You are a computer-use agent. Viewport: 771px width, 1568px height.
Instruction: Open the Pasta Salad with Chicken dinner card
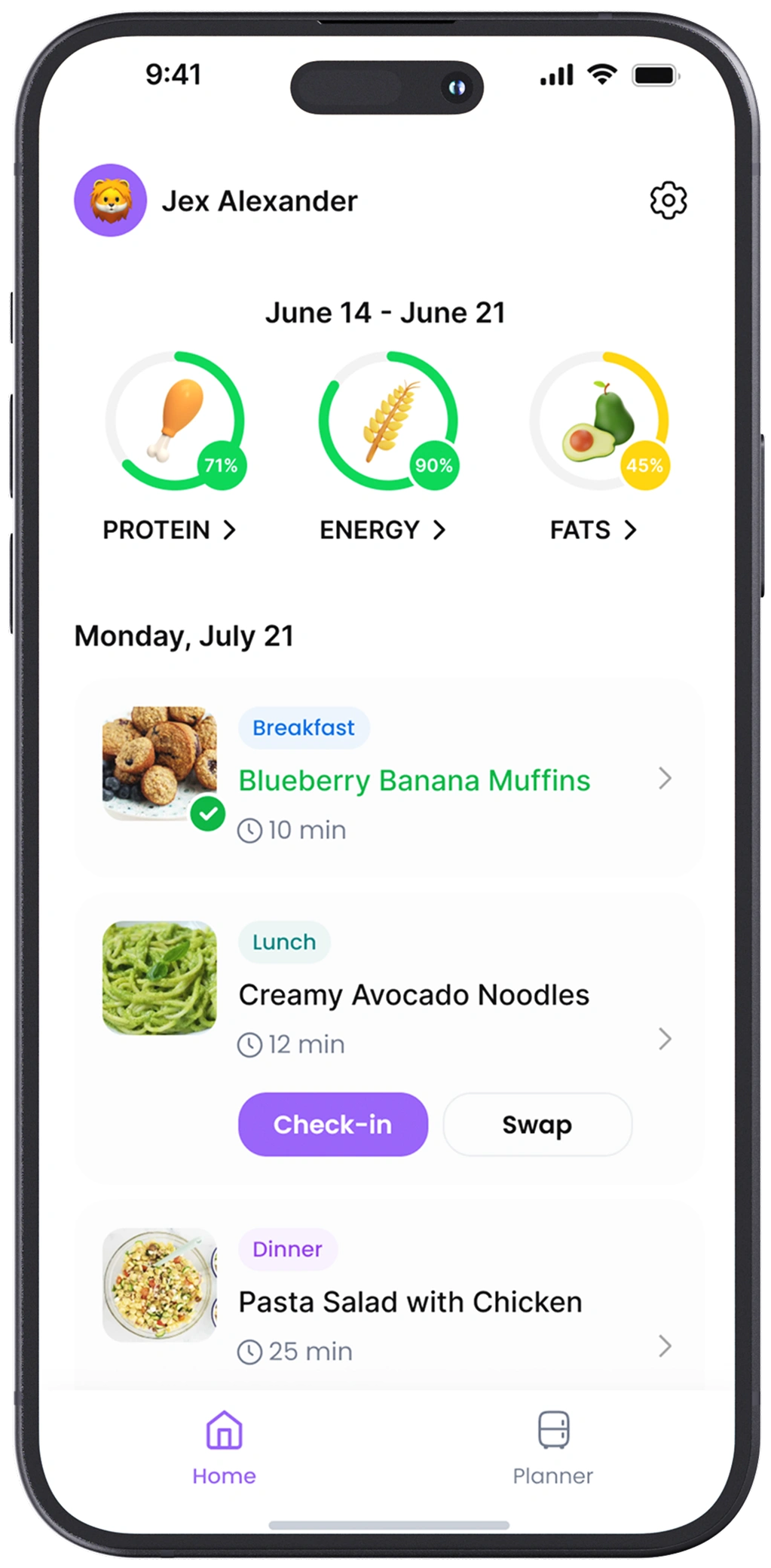tap(410, 1303)
